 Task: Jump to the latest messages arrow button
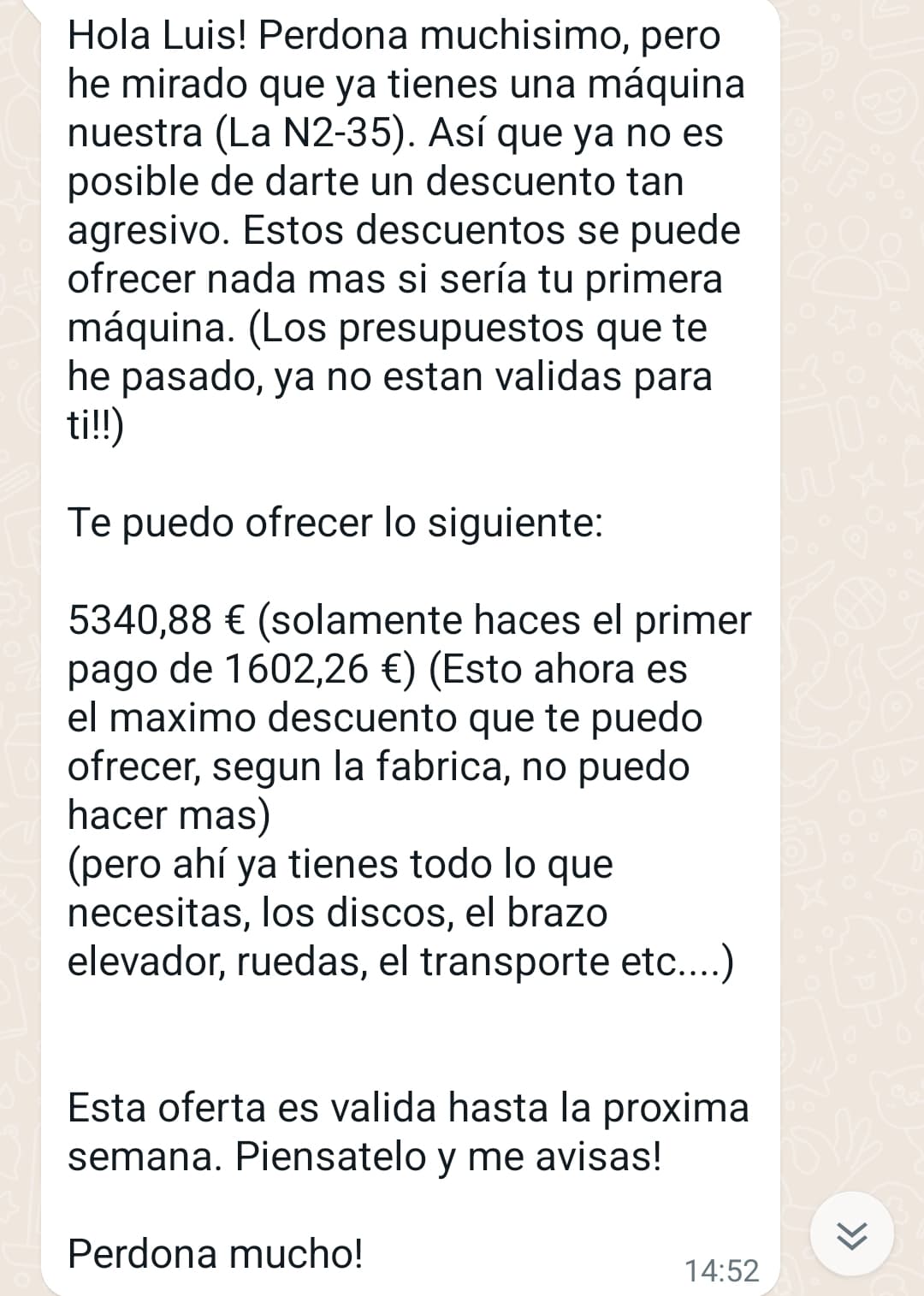click(851, 1234)
